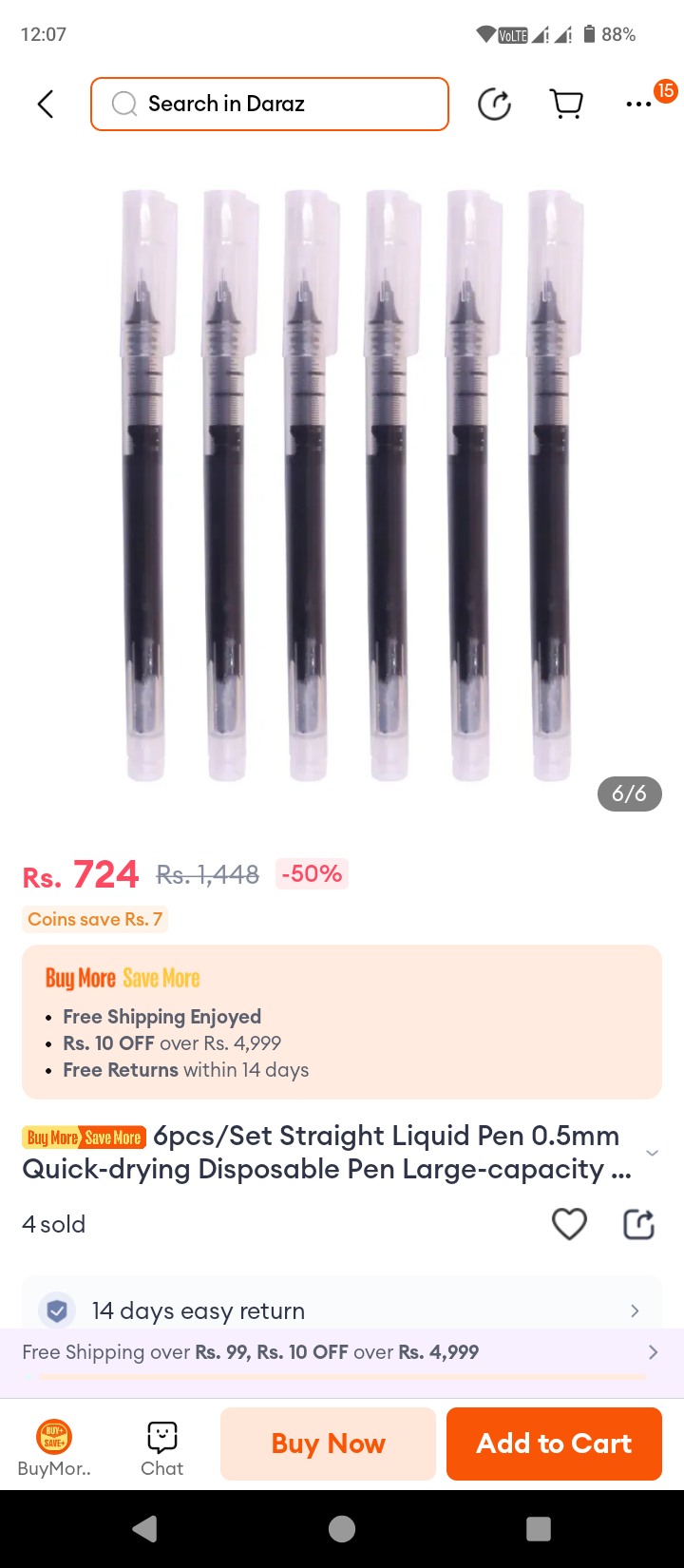Tap the system home button
The height and width of the screenshot is (1568, 684).
(x=342, y=1529)
